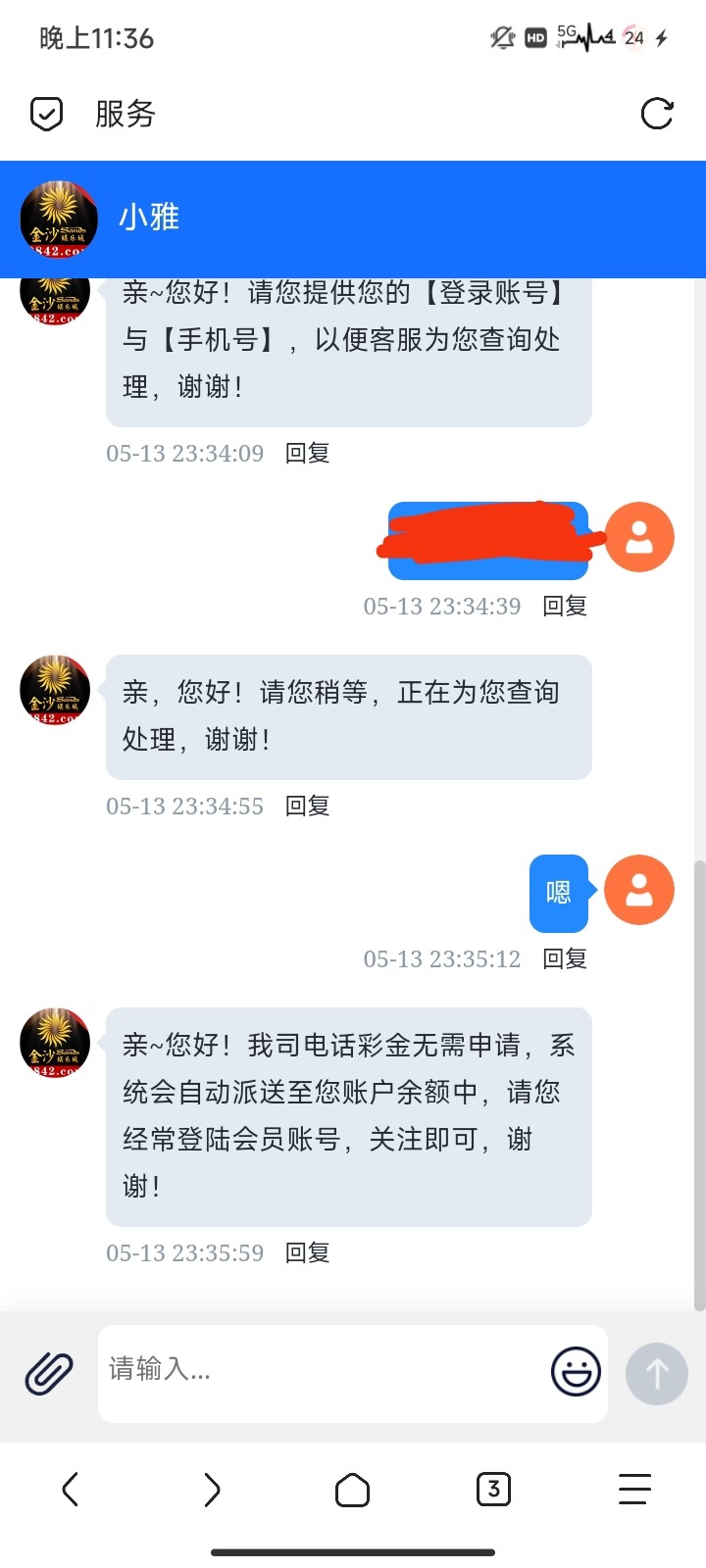Tap the shield security icon

pyautogui.click(x=46, y=114)
